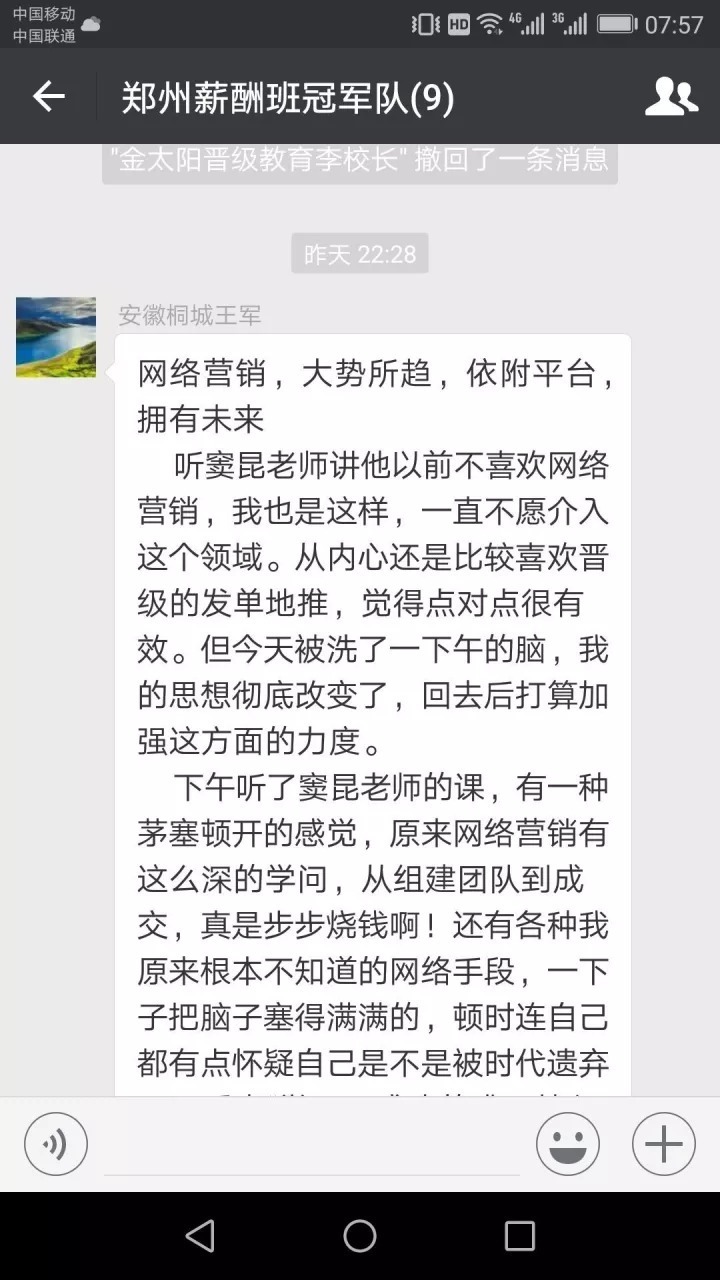
Task: Open the plus attachment menu
Action: point(664,1144)
